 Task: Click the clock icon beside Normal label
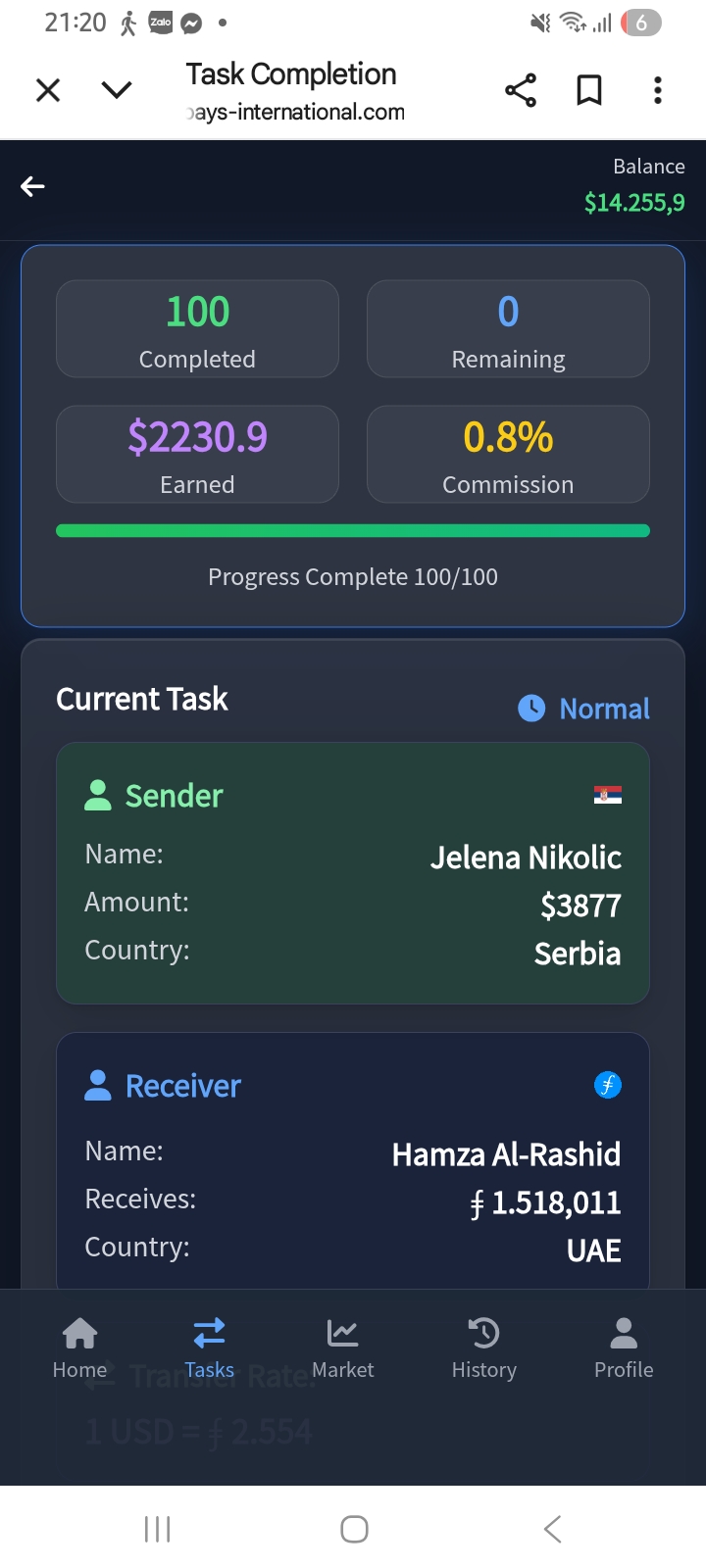pyautogui.click(x=530, y=708)
